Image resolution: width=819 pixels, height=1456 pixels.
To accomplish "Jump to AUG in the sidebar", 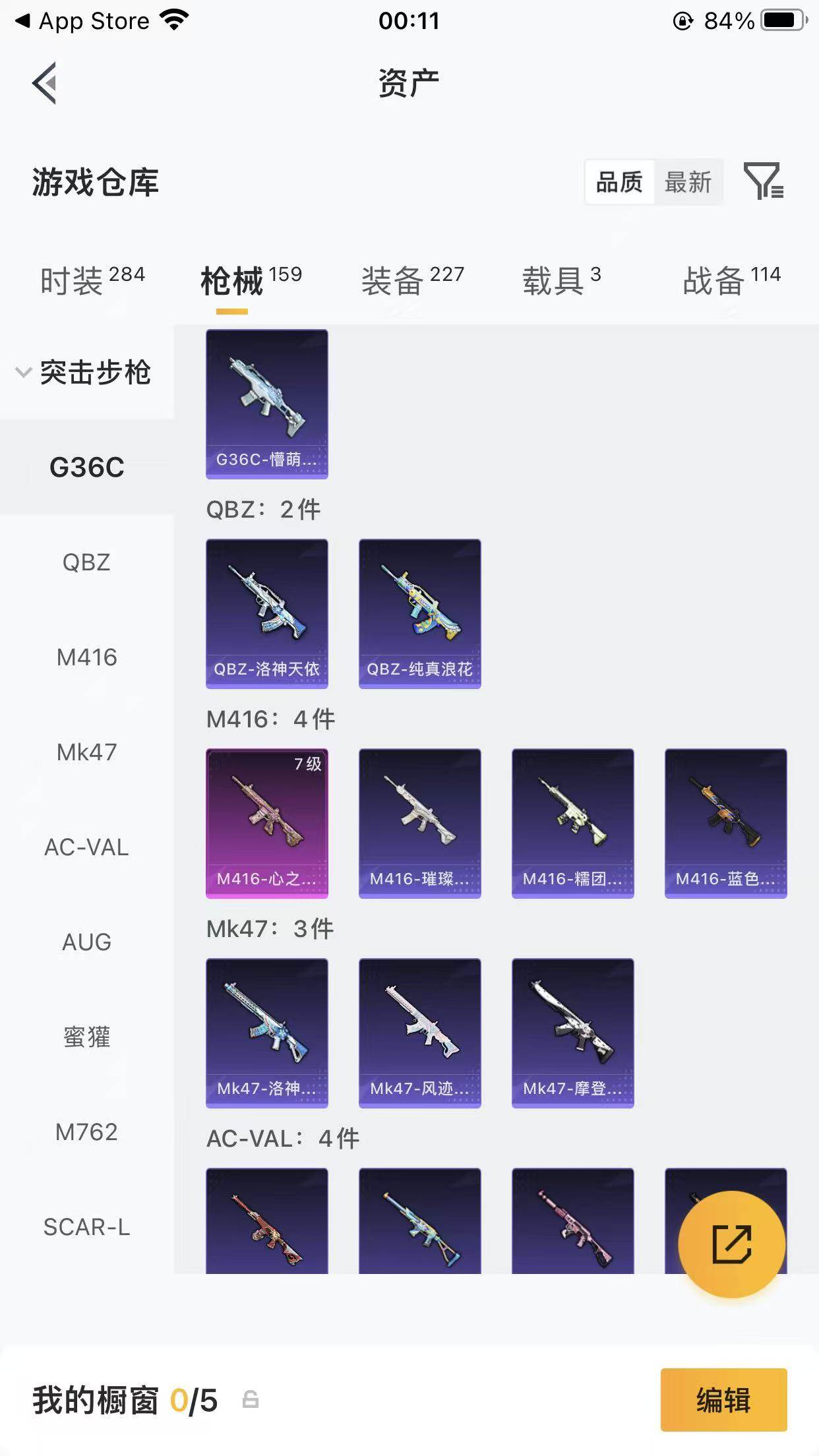I will [86, 942].
